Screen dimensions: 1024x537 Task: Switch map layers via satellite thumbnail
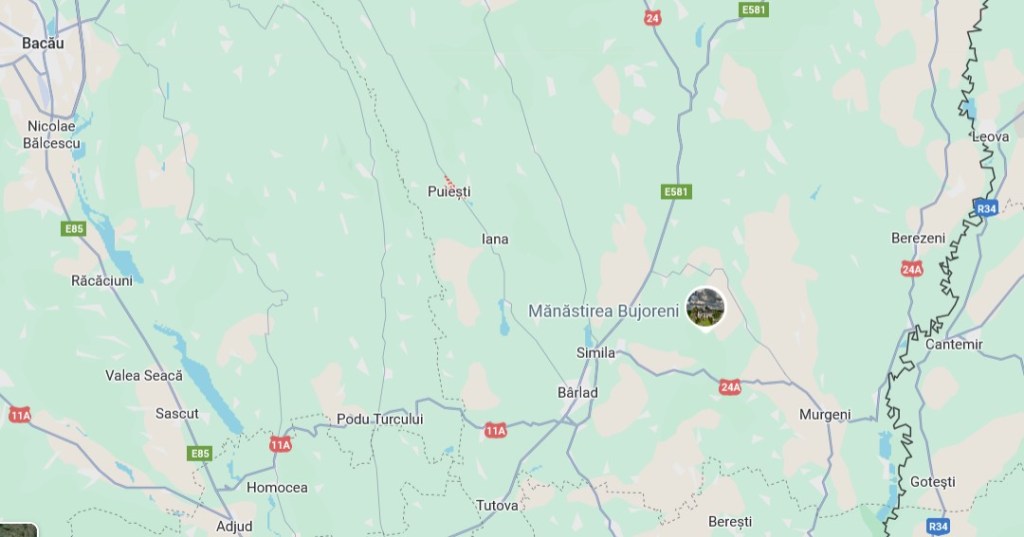click(17, 530)
